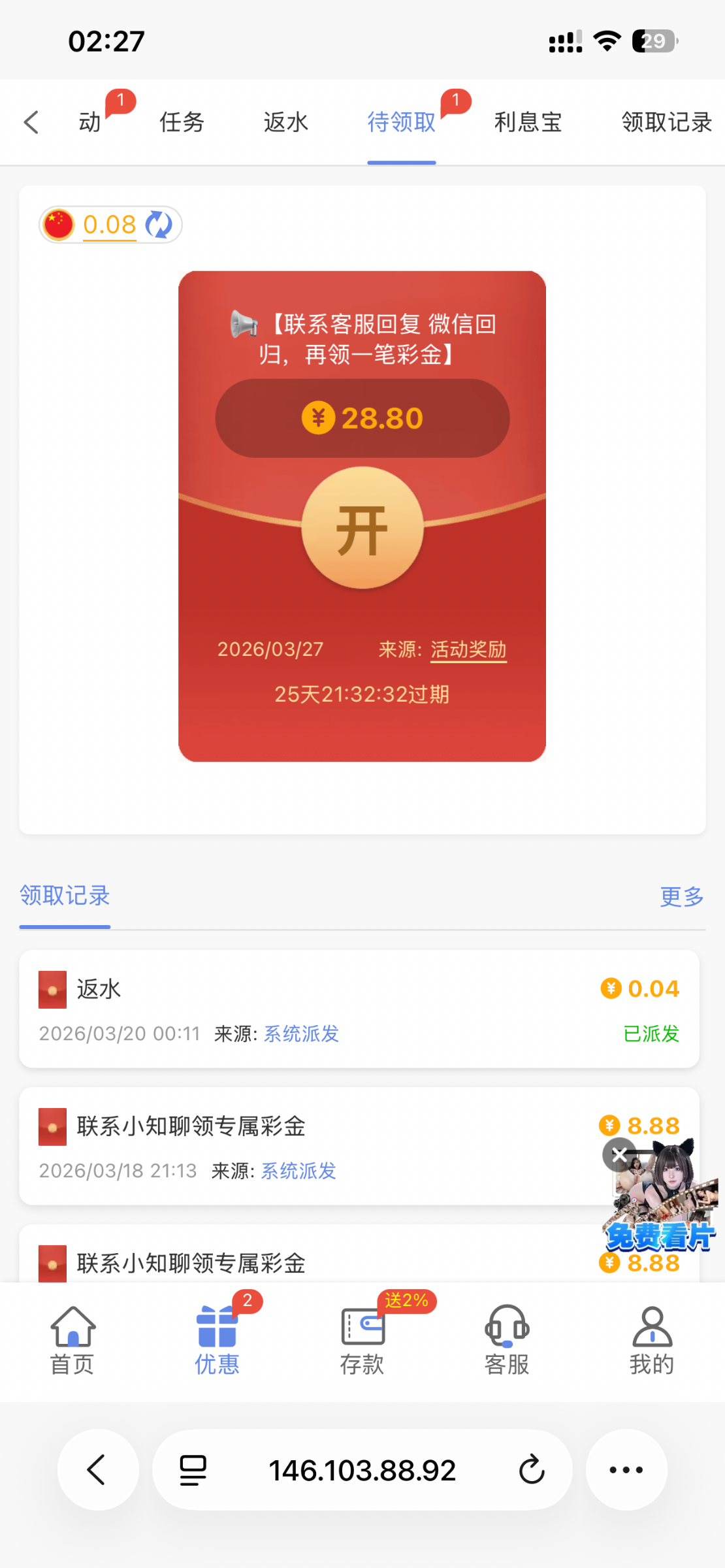Open the 利息宝 tab
725x1568 pixels.
click(528, 122)
